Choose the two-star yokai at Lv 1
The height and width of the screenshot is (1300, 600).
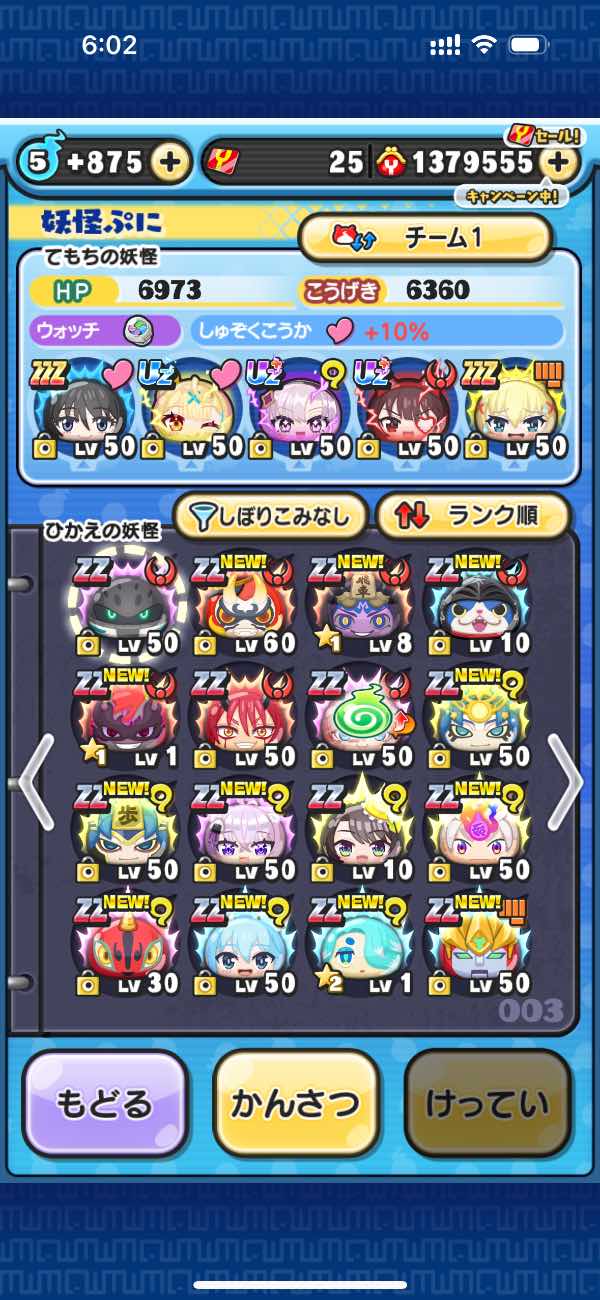pos(360,945)
